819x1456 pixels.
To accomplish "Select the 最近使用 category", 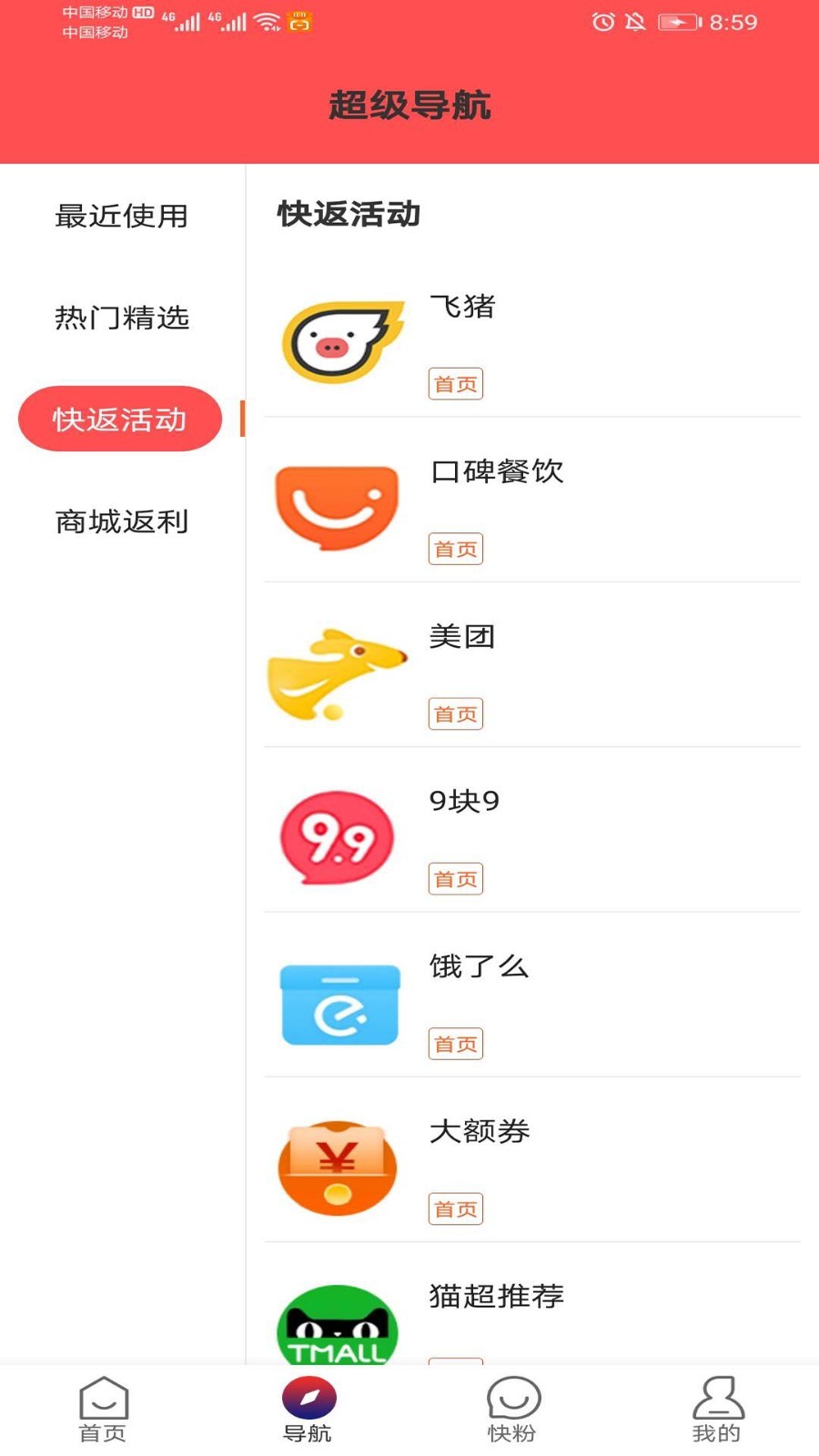I will (121, 217).
